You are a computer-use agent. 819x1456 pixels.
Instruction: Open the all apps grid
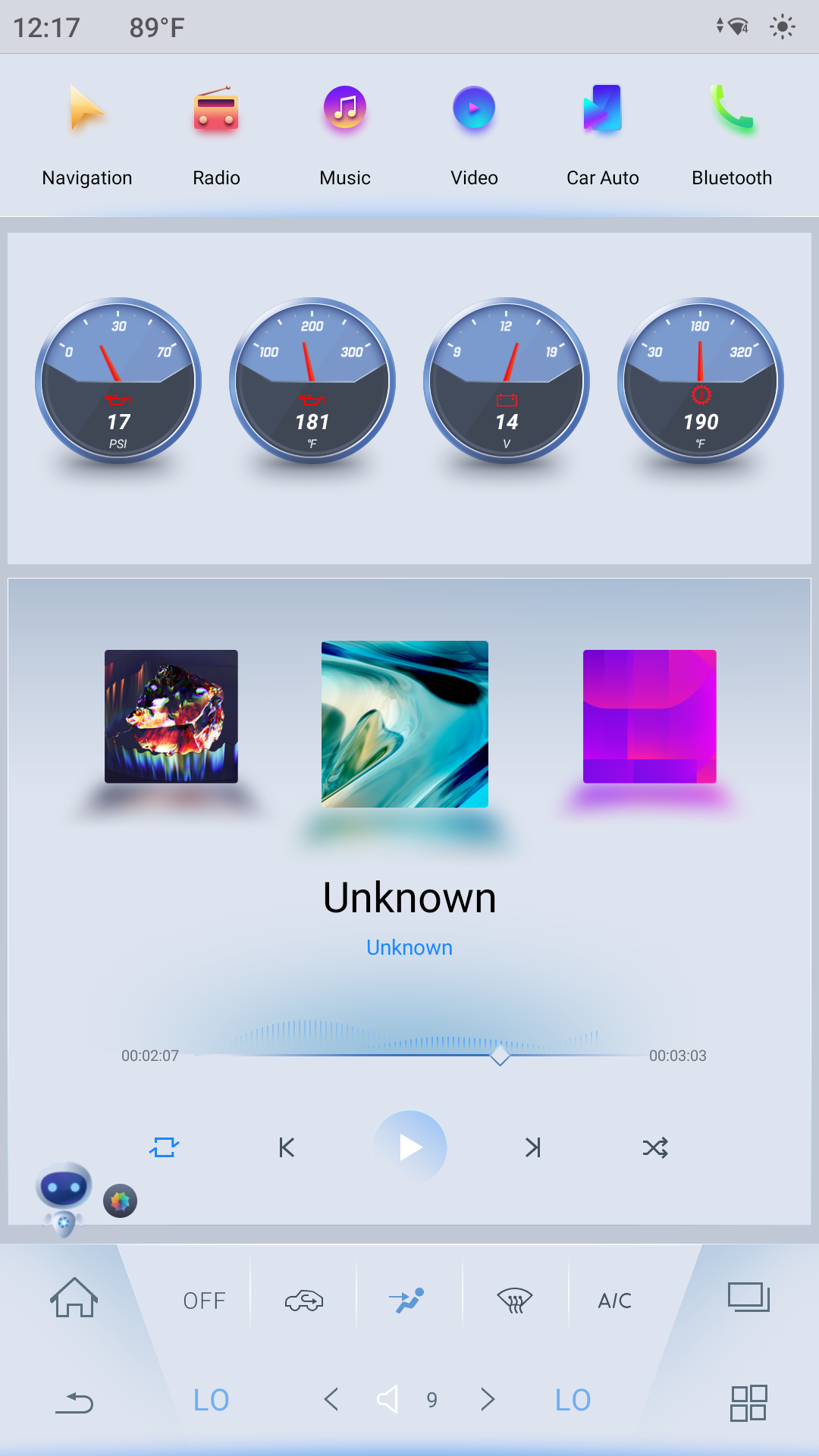748,1403
